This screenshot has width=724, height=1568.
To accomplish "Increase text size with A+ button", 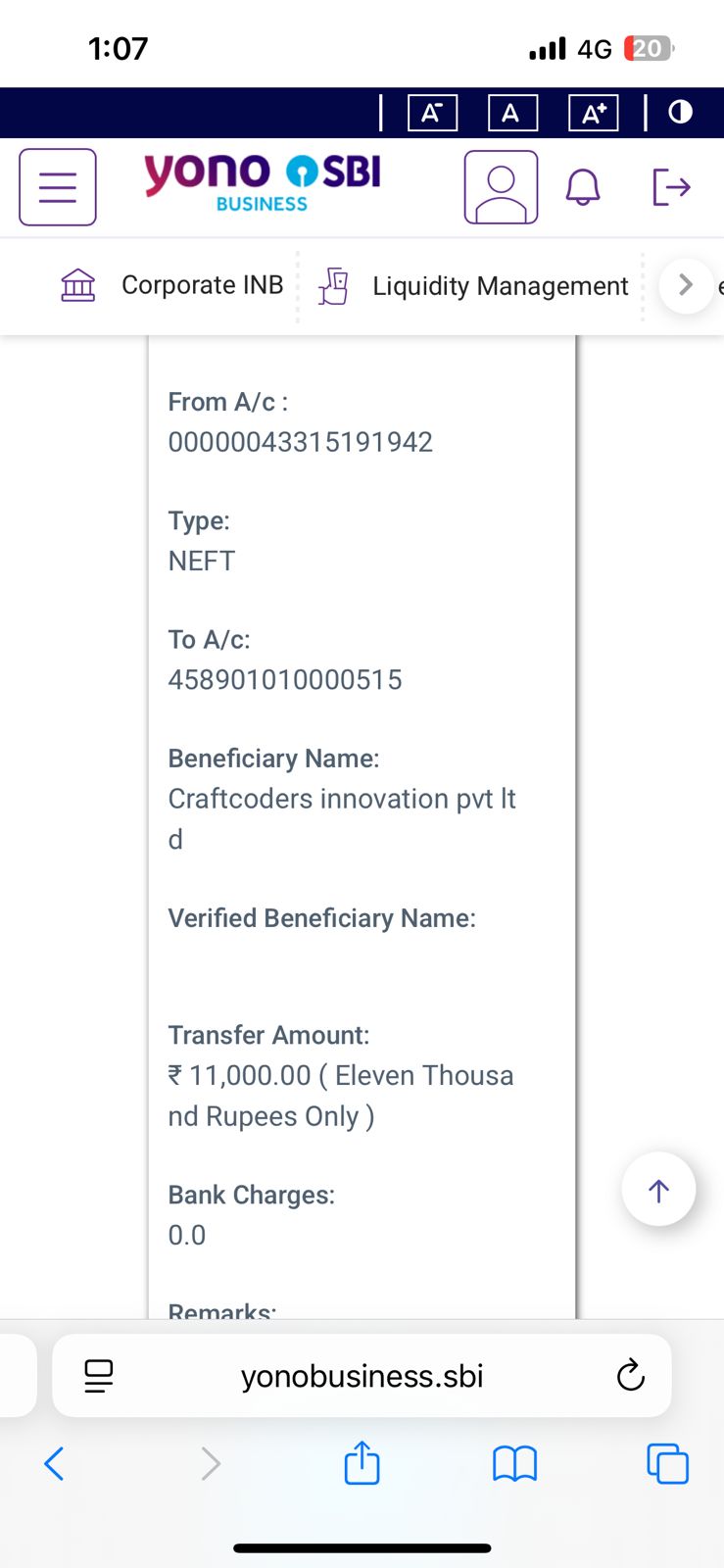I will [x=594, y=113].
